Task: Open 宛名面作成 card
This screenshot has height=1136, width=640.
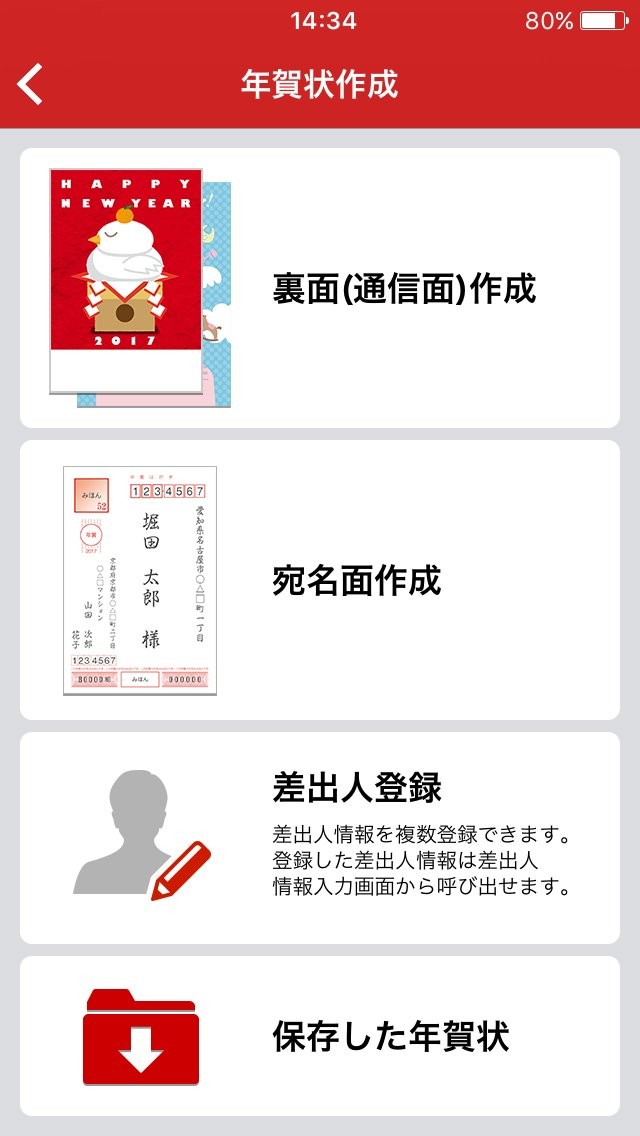Action: pyautogui.click(x=320, y=580)
